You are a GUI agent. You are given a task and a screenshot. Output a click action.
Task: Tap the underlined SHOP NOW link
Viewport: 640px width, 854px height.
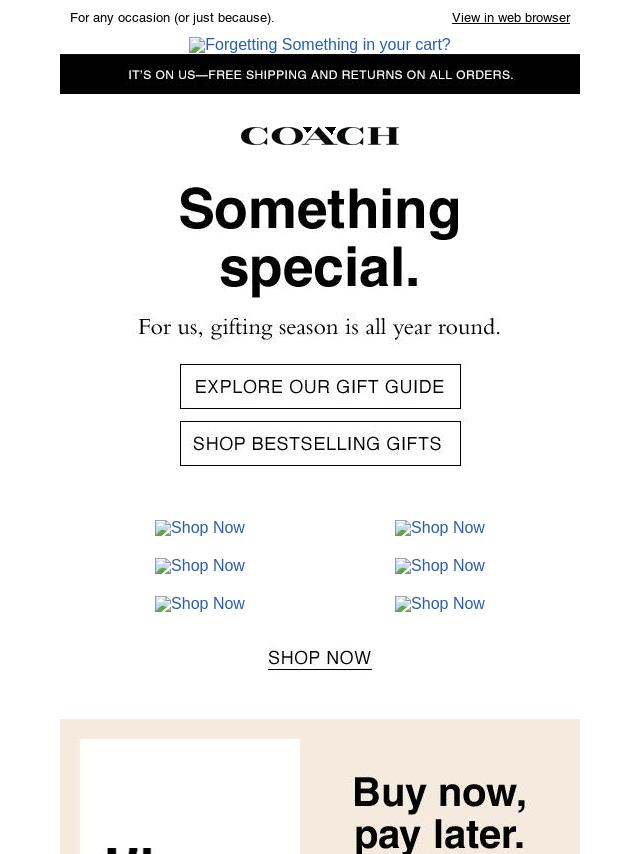click(x=320, y=658)
